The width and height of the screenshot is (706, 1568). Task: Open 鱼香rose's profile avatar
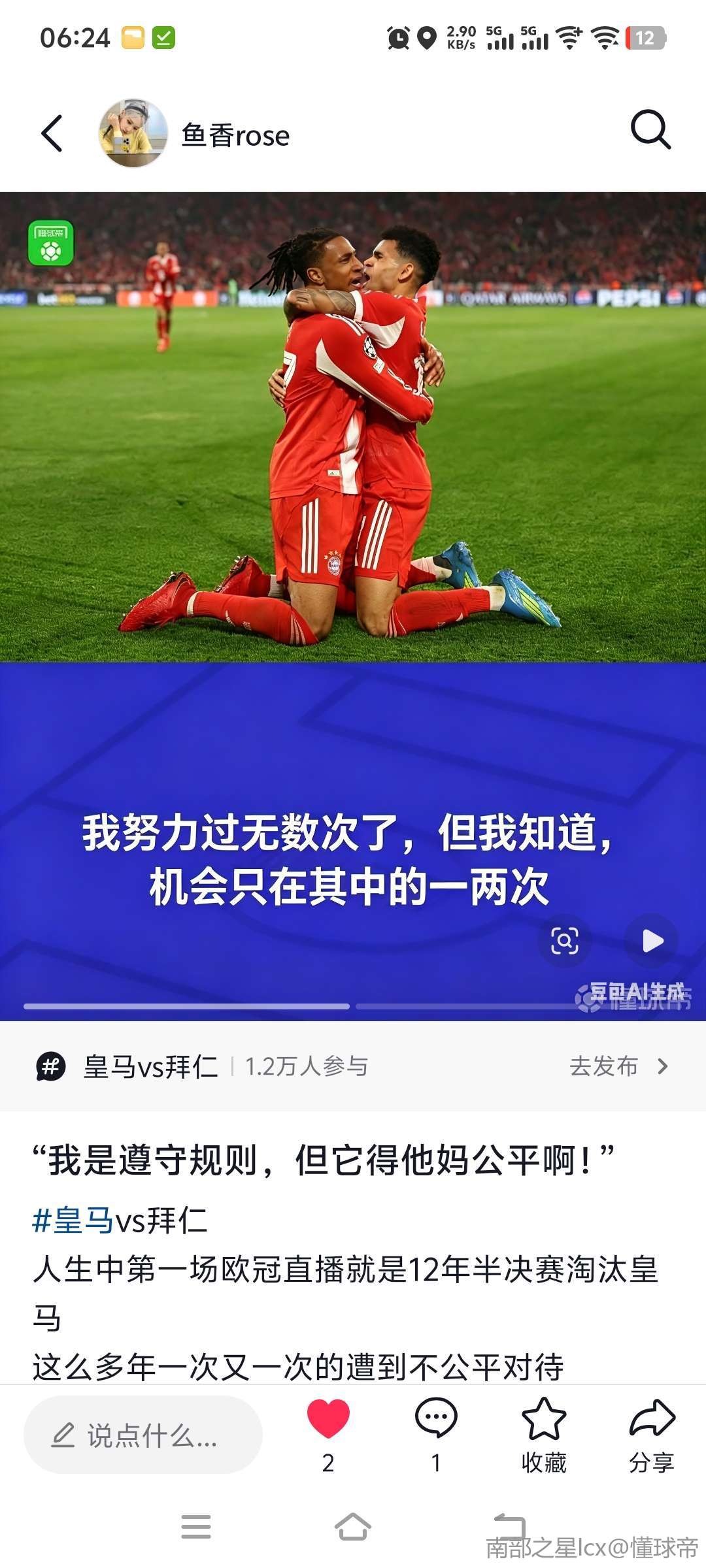coord(133,133)
